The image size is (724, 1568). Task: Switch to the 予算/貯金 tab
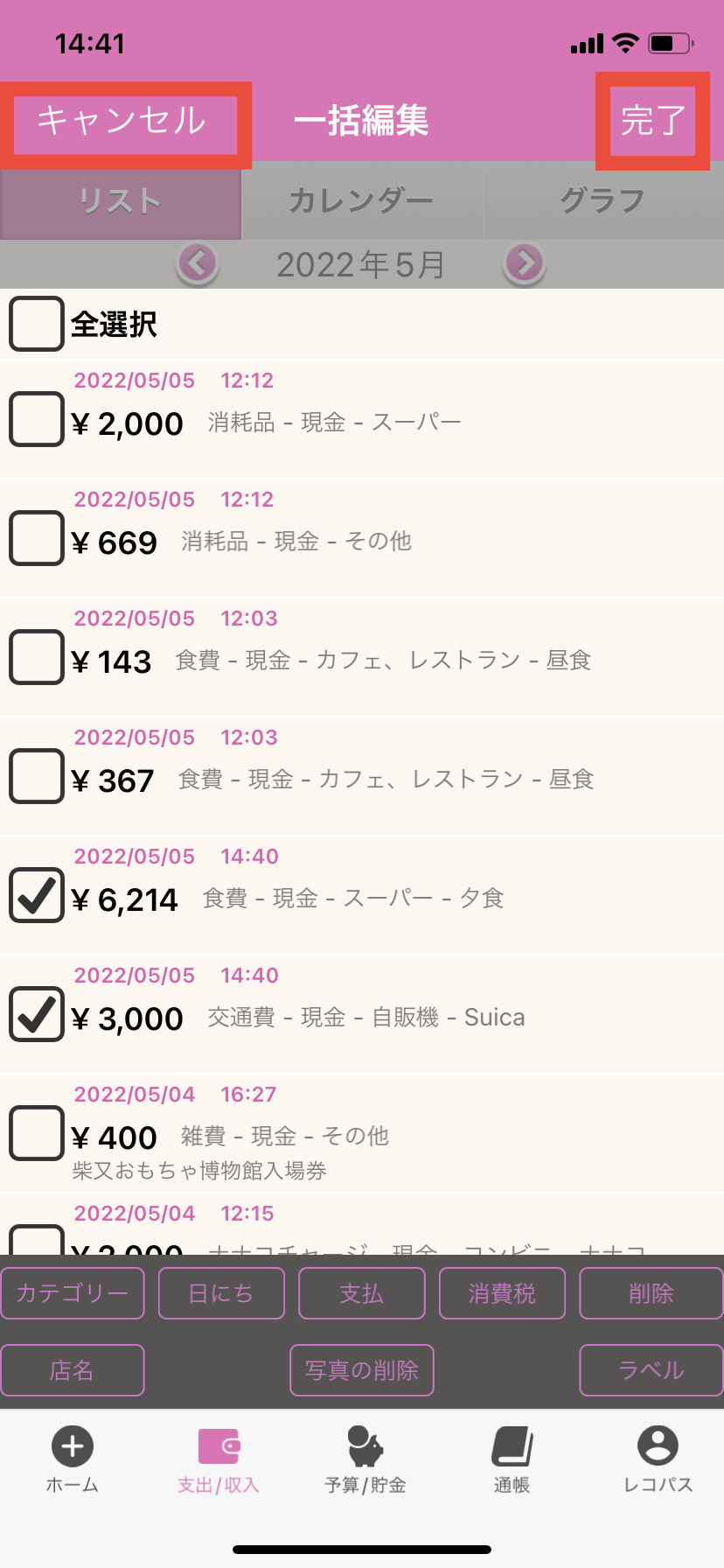[365, 1458]
